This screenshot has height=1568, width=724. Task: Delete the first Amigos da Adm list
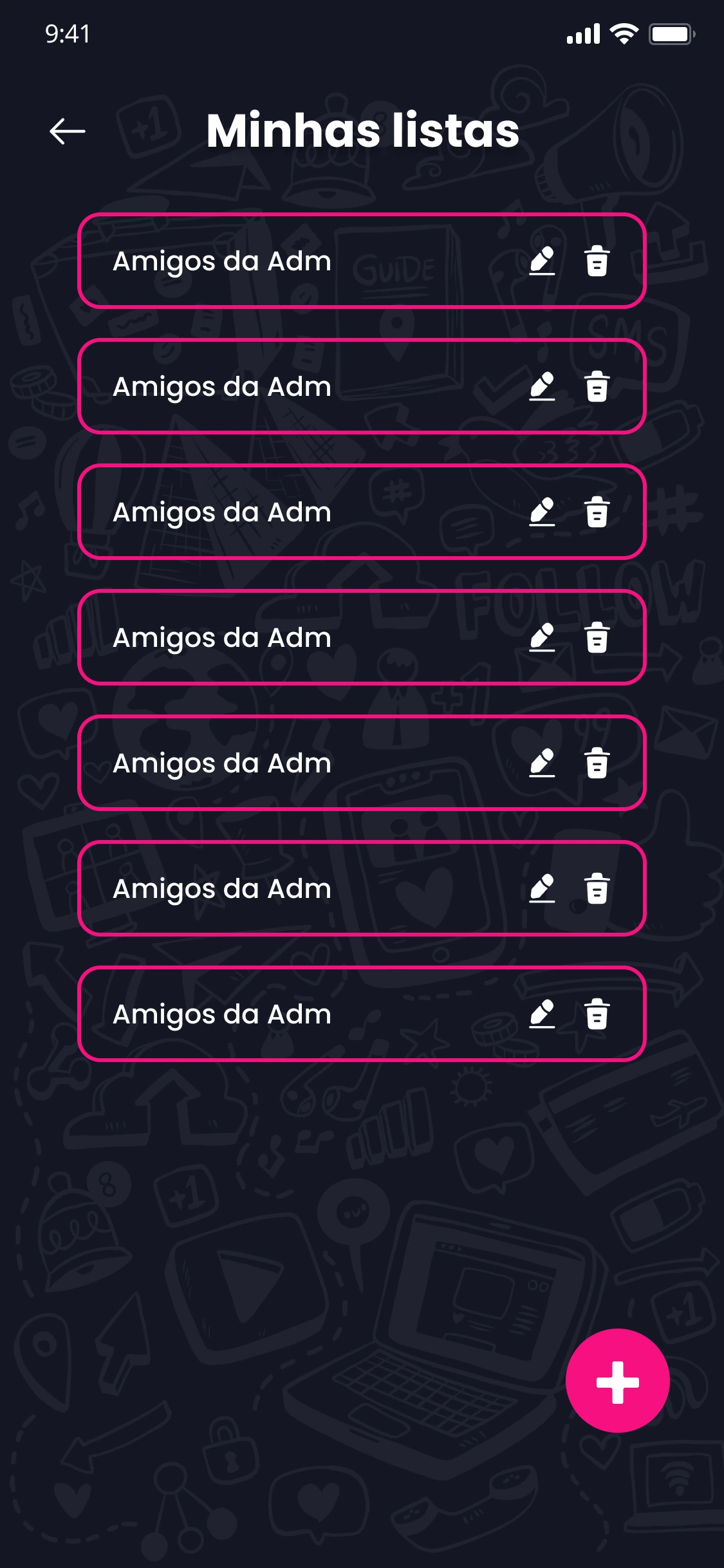[x=597, y=261]
